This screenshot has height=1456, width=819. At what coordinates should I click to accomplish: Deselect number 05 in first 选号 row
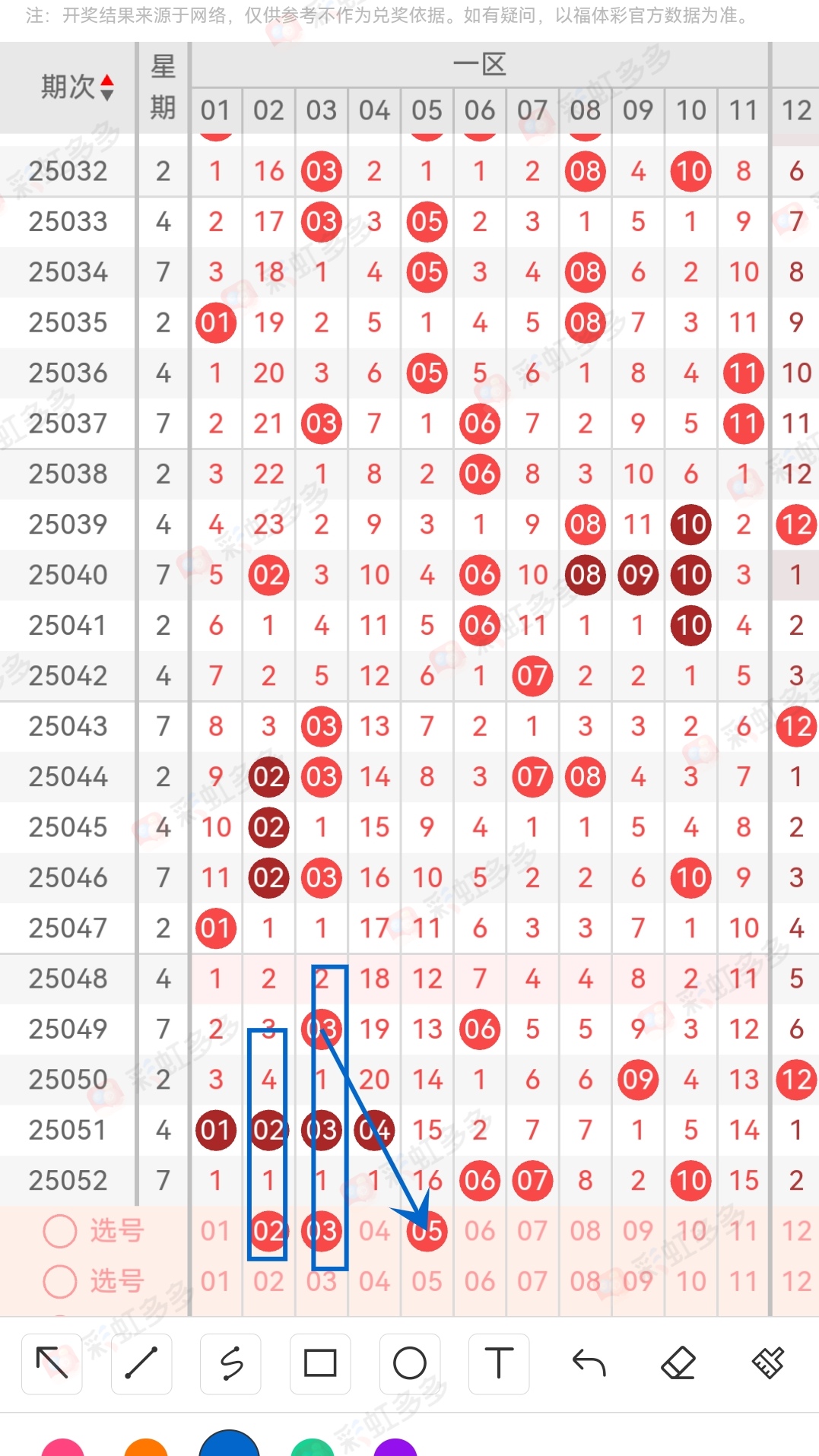tap(427, 1231)
